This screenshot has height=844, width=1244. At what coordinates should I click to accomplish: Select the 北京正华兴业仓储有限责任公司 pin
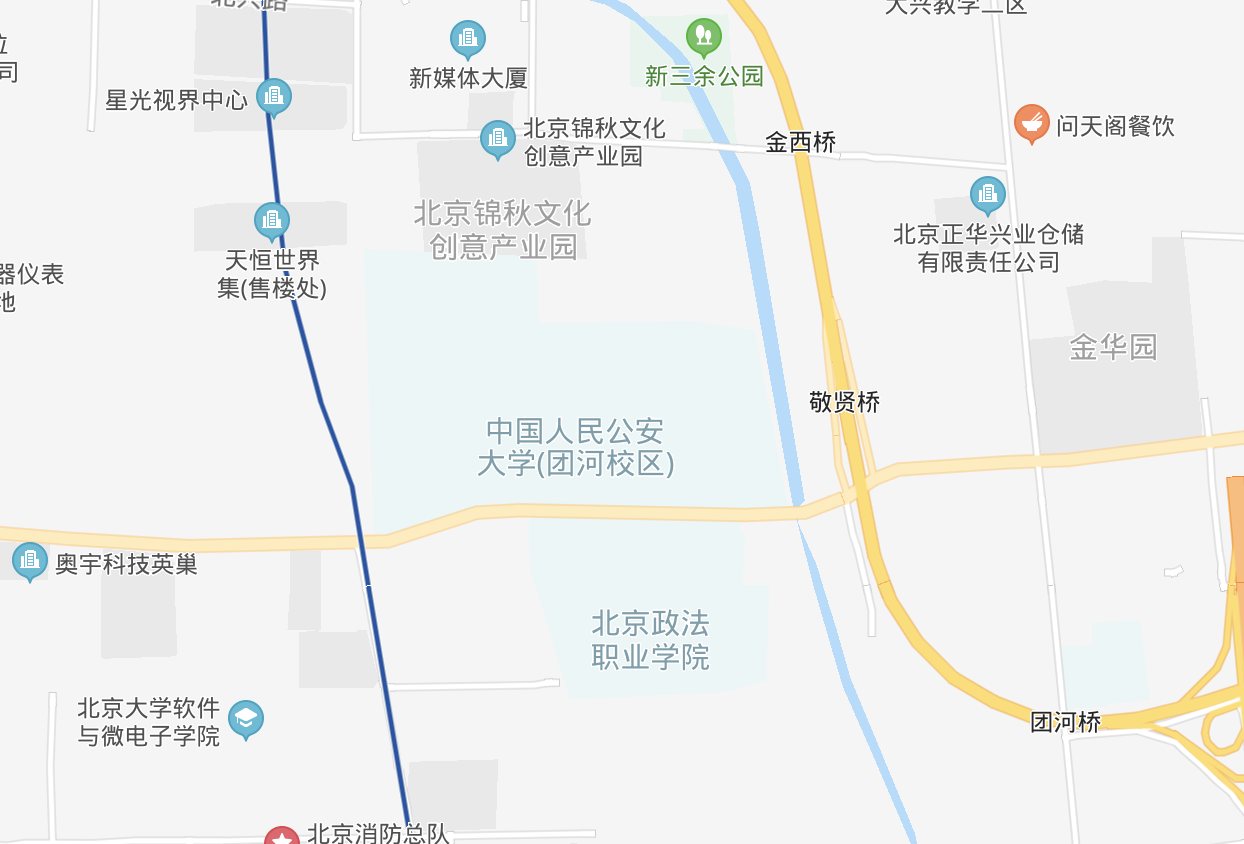tap(987, 194)
